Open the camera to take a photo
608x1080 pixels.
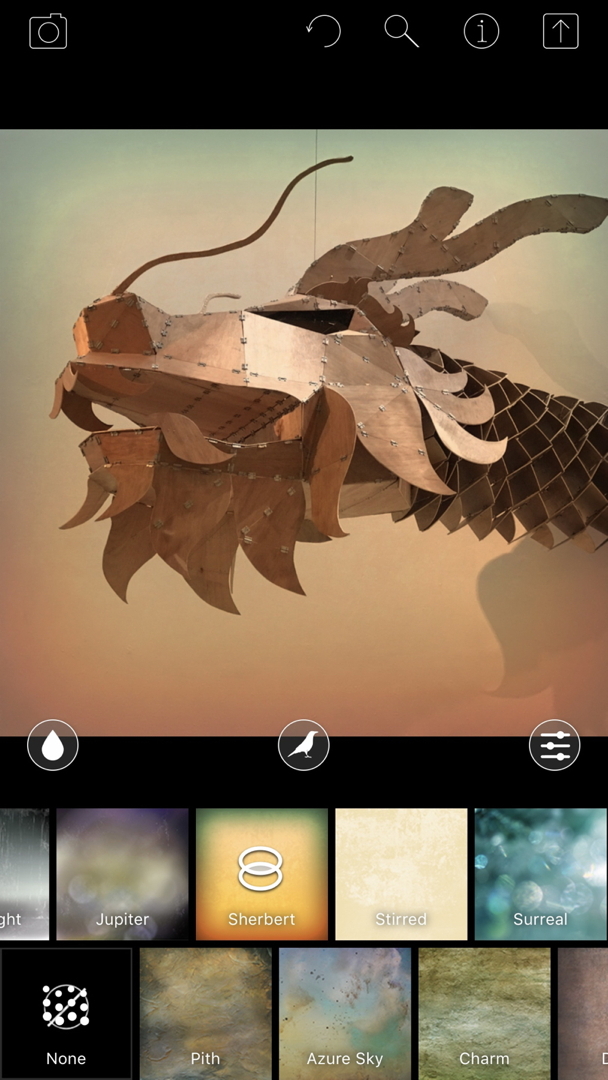tap(48, 32)
